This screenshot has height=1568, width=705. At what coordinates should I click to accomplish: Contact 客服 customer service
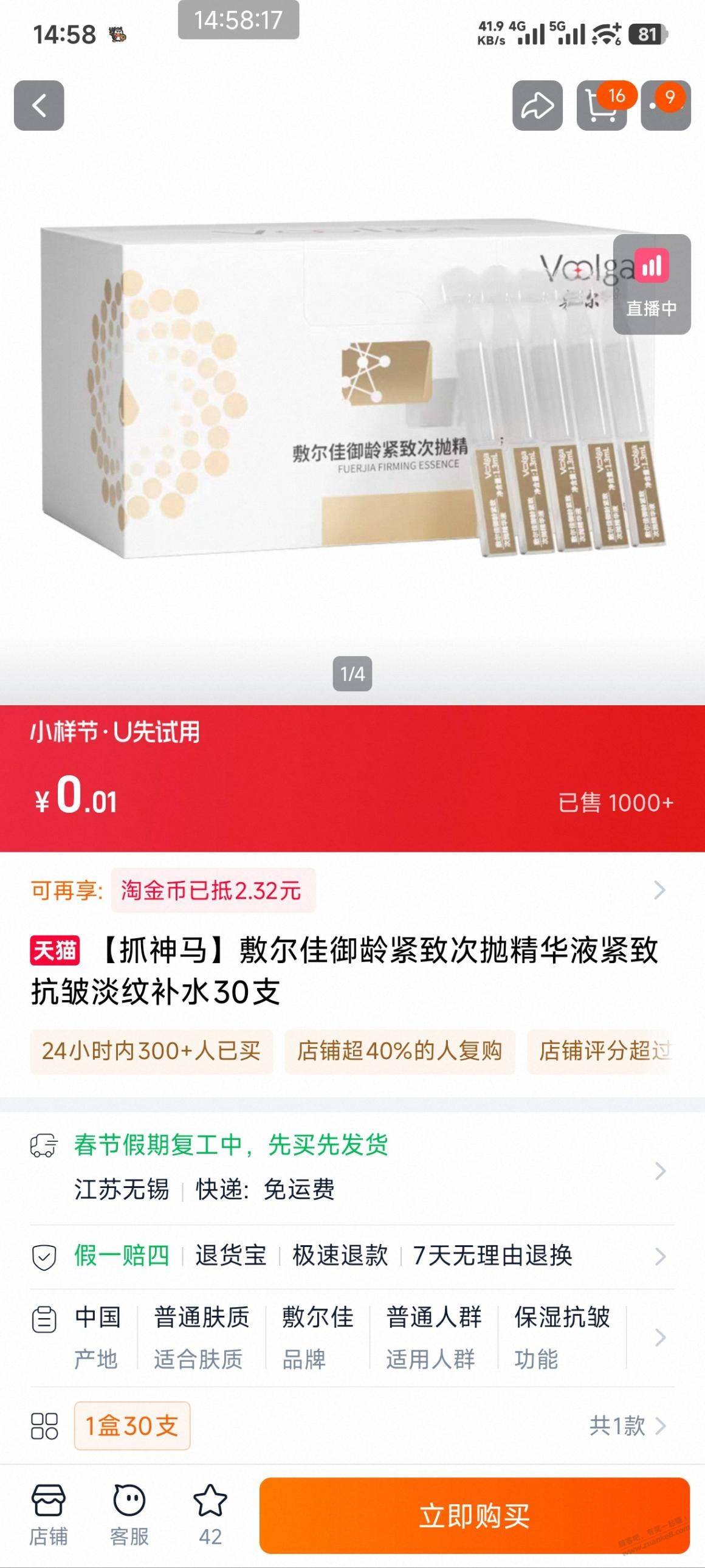129,1515
